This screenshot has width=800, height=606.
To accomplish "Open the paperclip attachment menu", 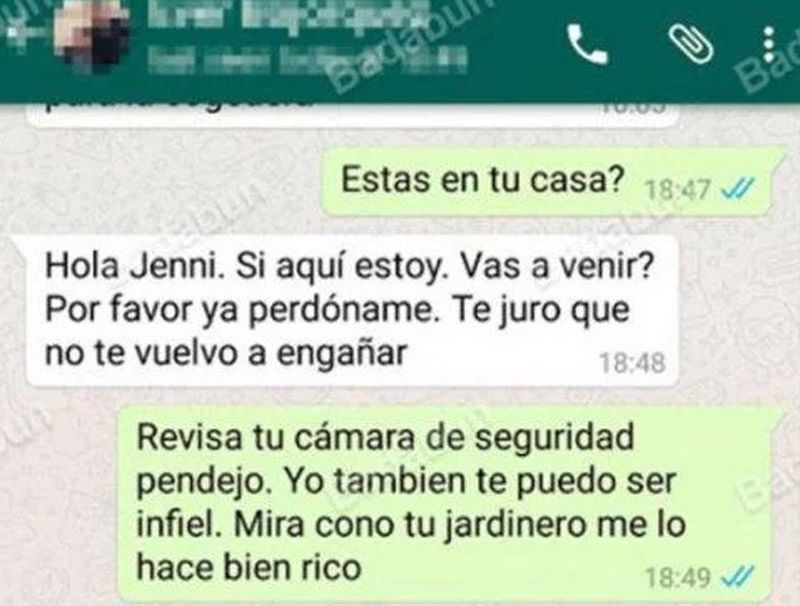I will (689, 42).
